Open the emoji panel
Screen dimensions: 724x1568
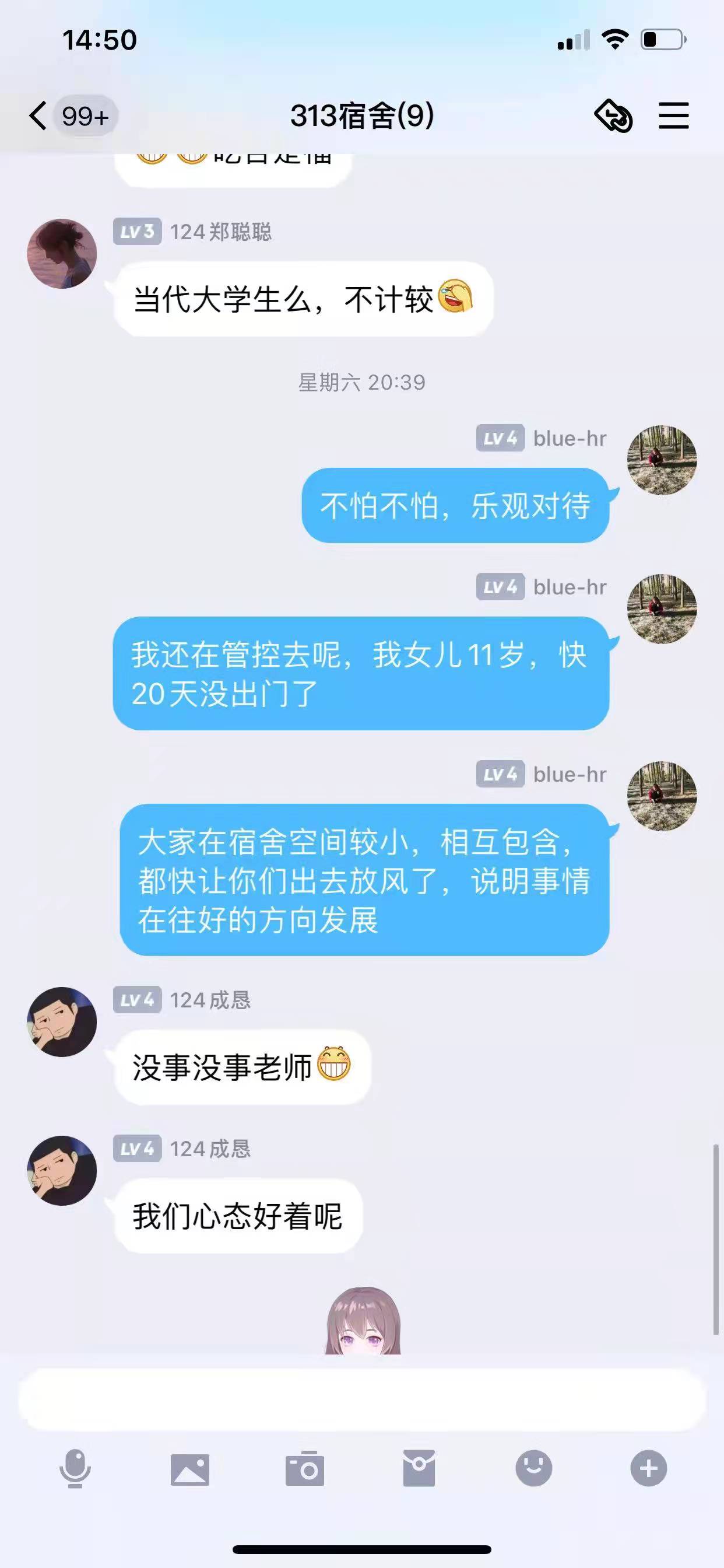pos(533,1469)
